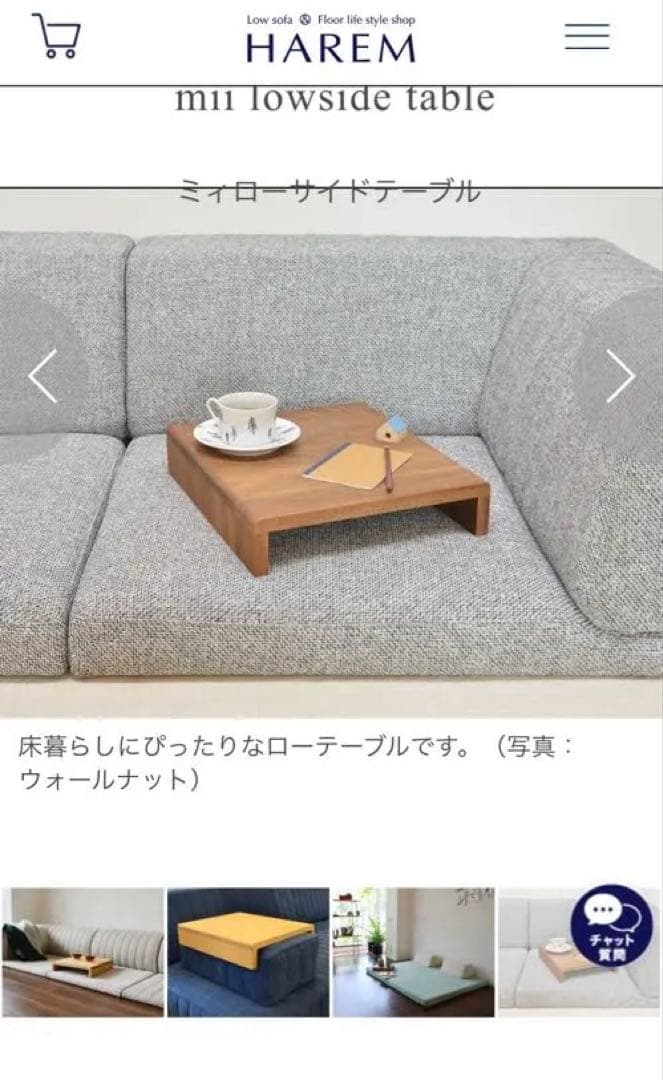View the green floor mattress room thumbnail
Screen dimensions: 663x1080
(413, 952)
